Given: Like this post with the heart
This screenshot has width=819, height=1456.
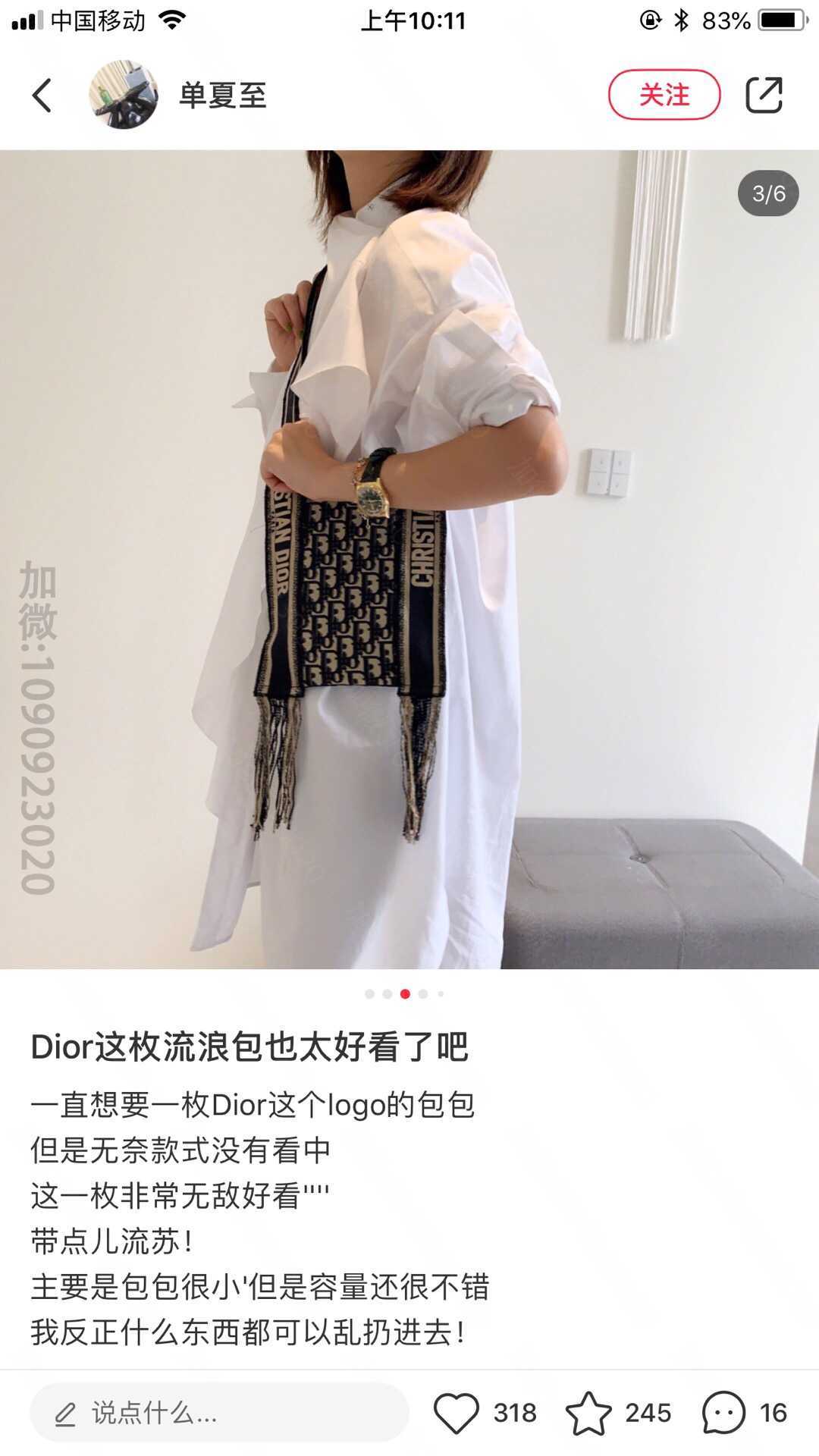Looking at the screenshot, I should click(457, 1413).
